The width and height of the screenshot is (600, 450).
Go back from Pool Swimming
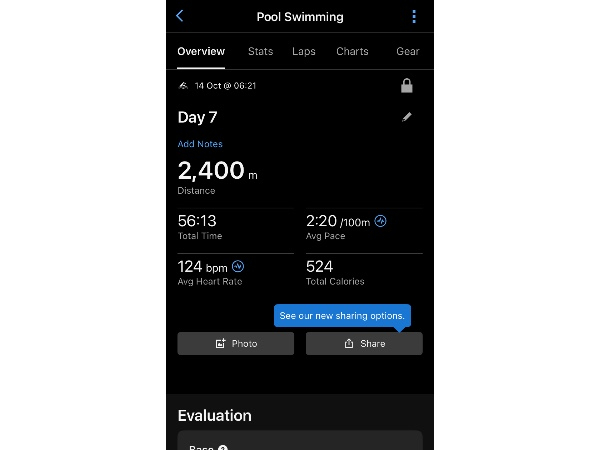click(x=180, y=16)
